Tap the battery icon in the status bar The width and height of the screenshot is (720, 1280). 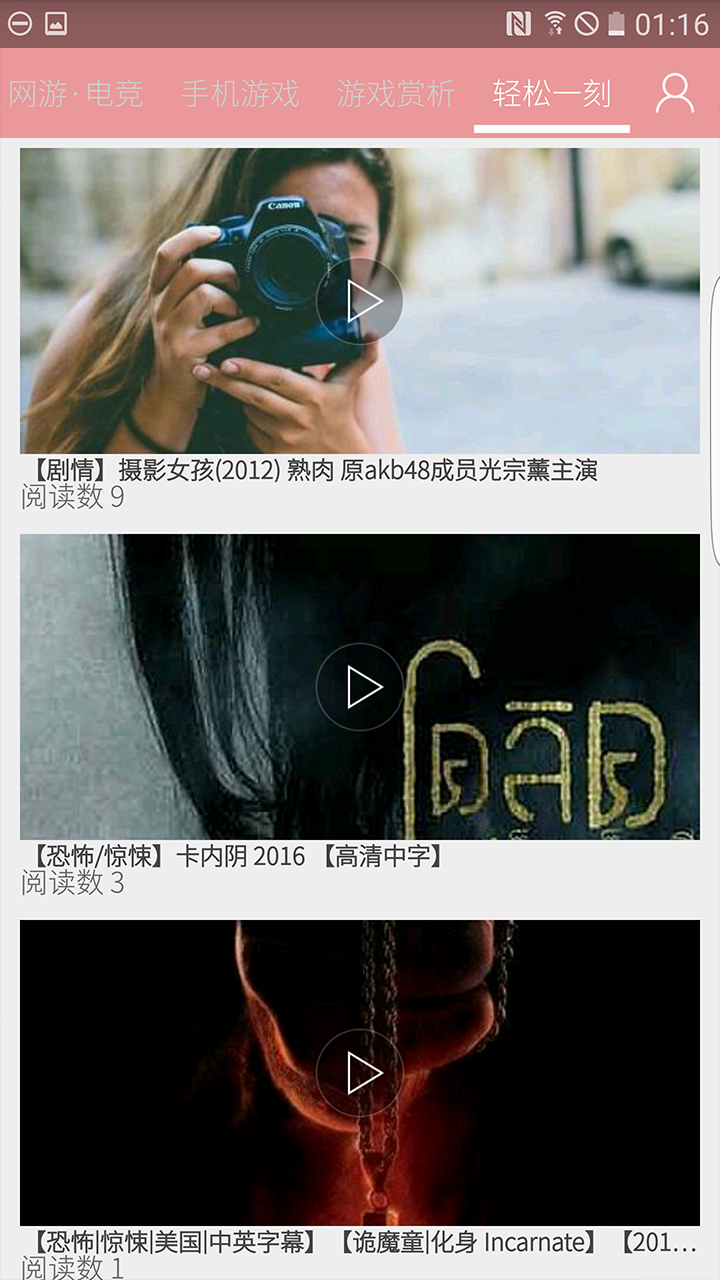tap(620, 20)
